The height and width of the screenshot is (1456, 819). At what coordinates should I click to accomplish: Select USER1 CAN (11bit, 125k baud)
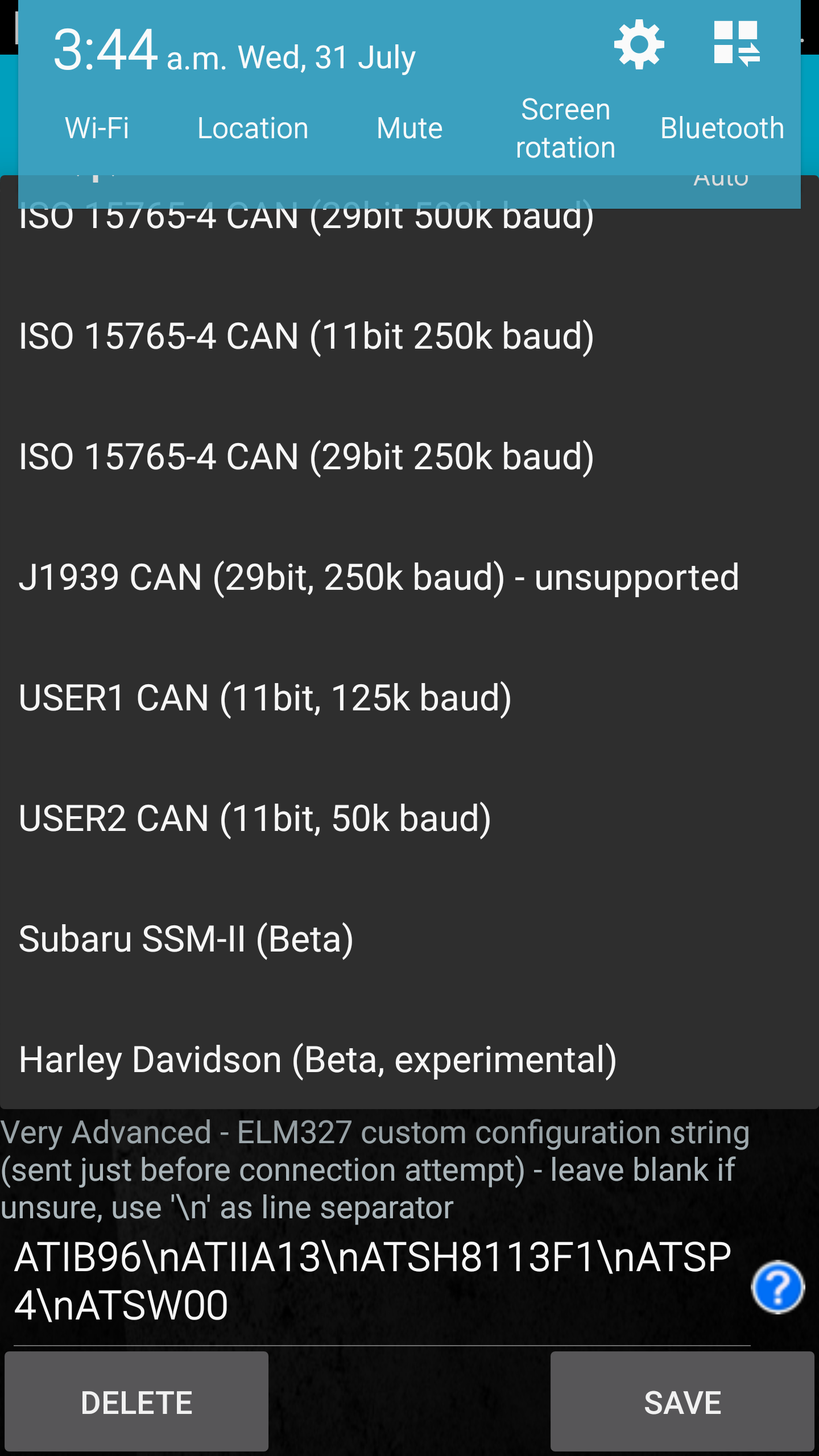(409, 697)
